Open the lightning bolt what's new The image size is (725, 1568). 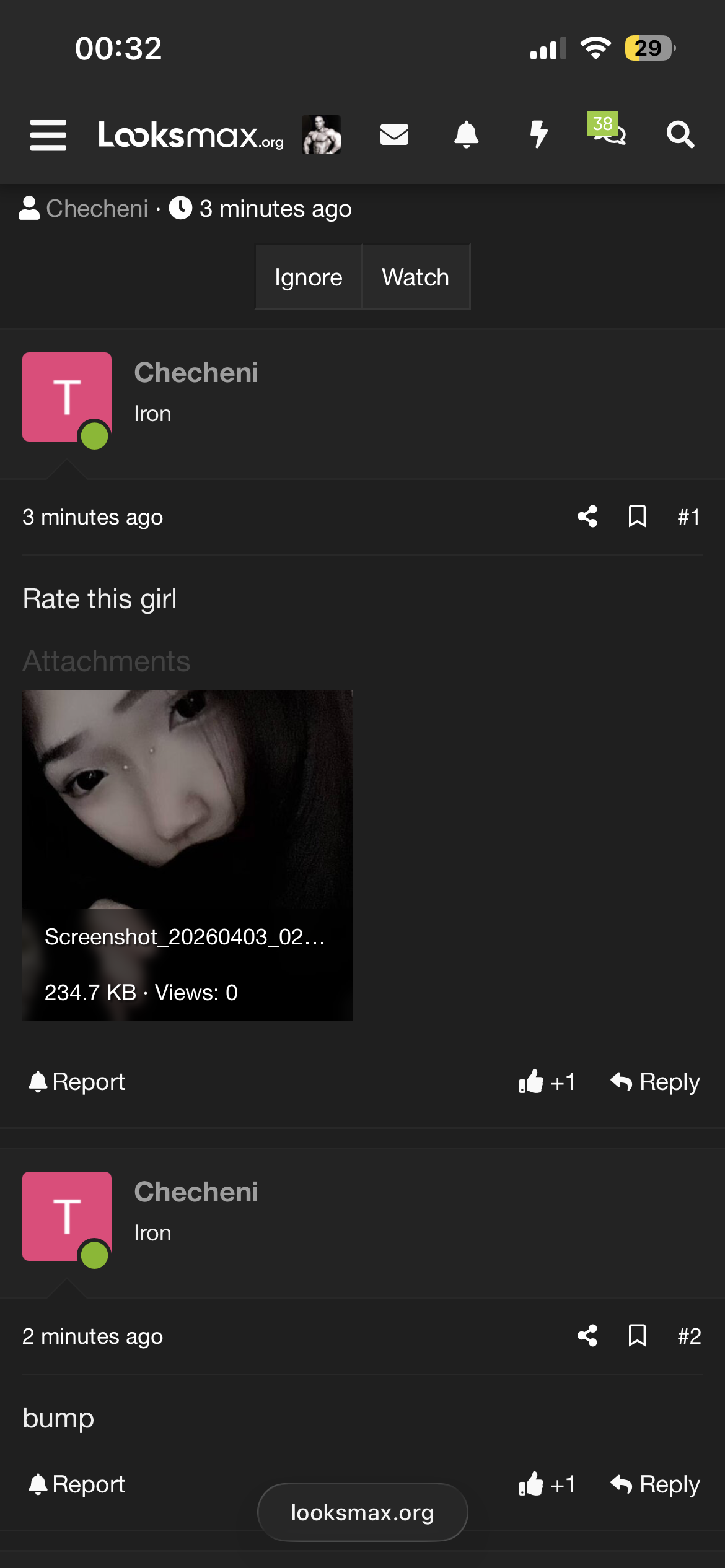538,134
